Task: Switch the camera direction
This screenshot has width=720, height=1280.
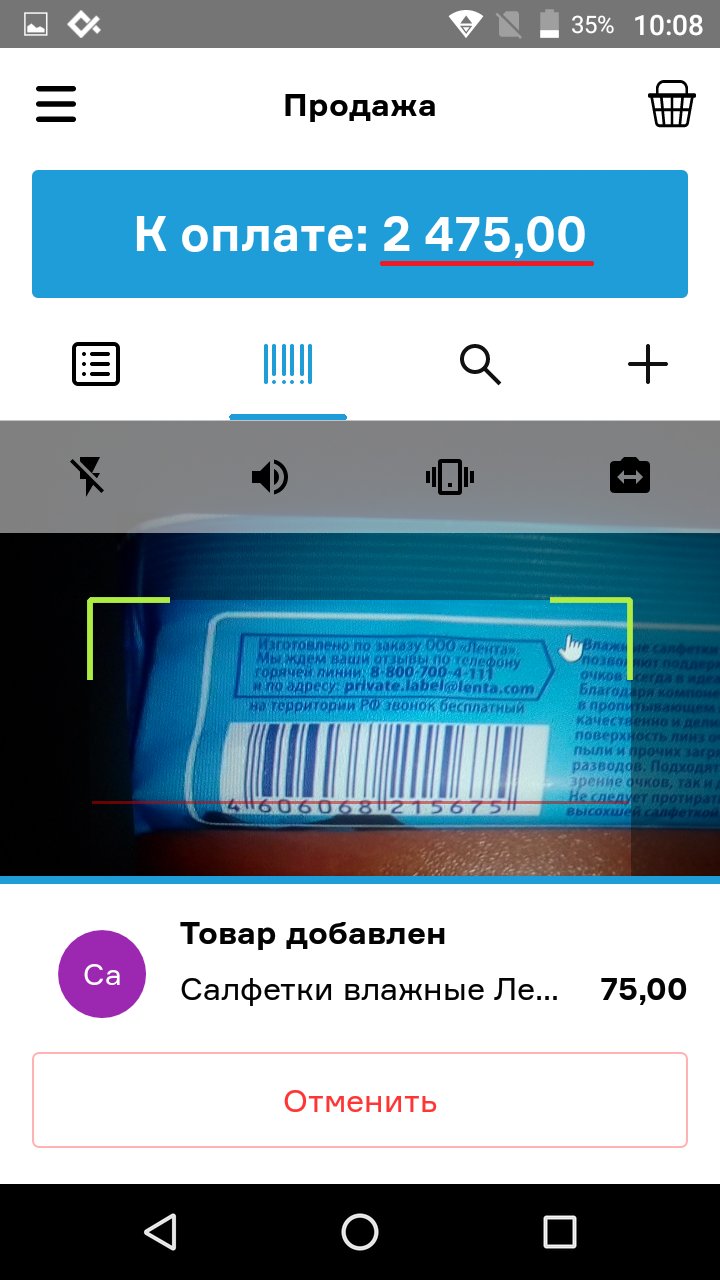Action: (x=629, y=476)
